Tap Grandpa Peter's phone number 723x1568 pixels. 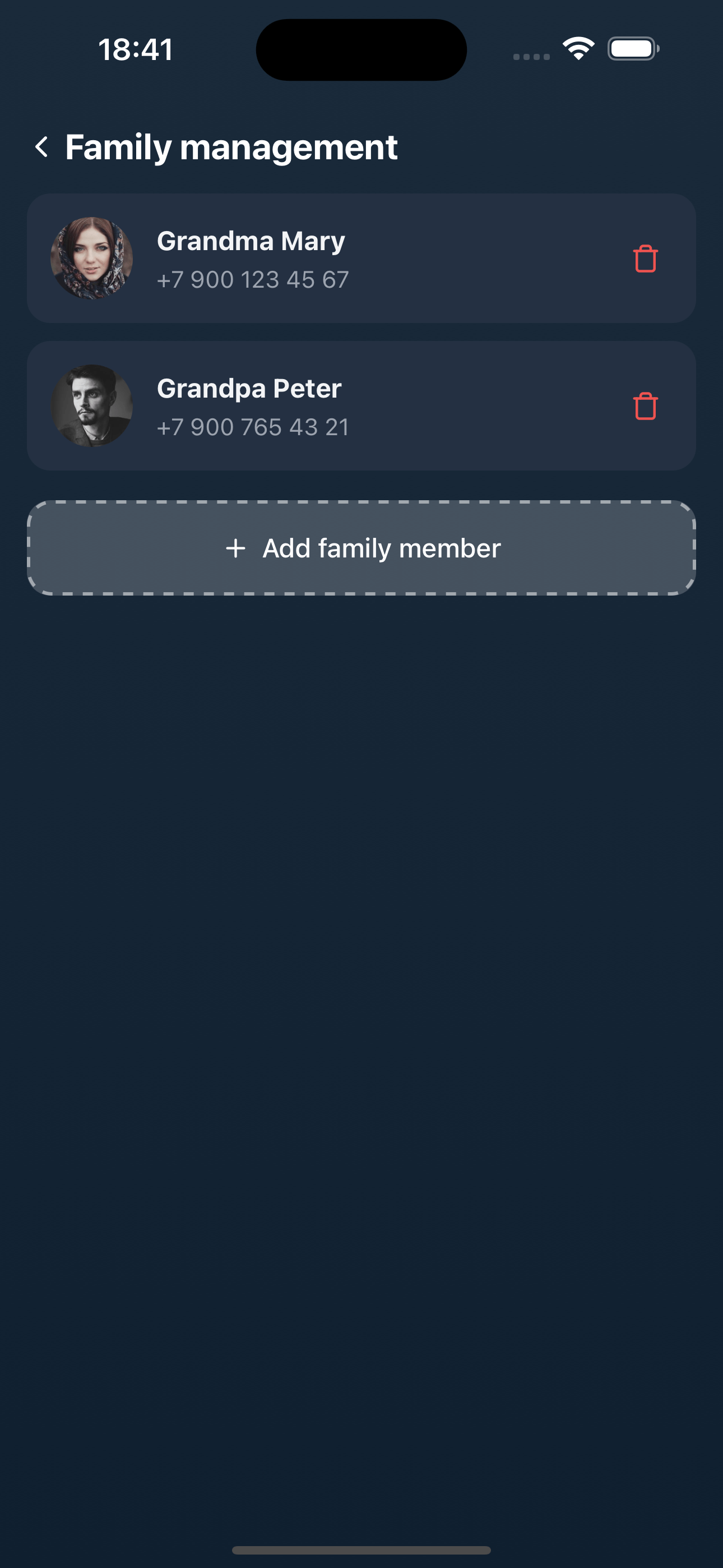pyautogui.click(x=253, y=427)
